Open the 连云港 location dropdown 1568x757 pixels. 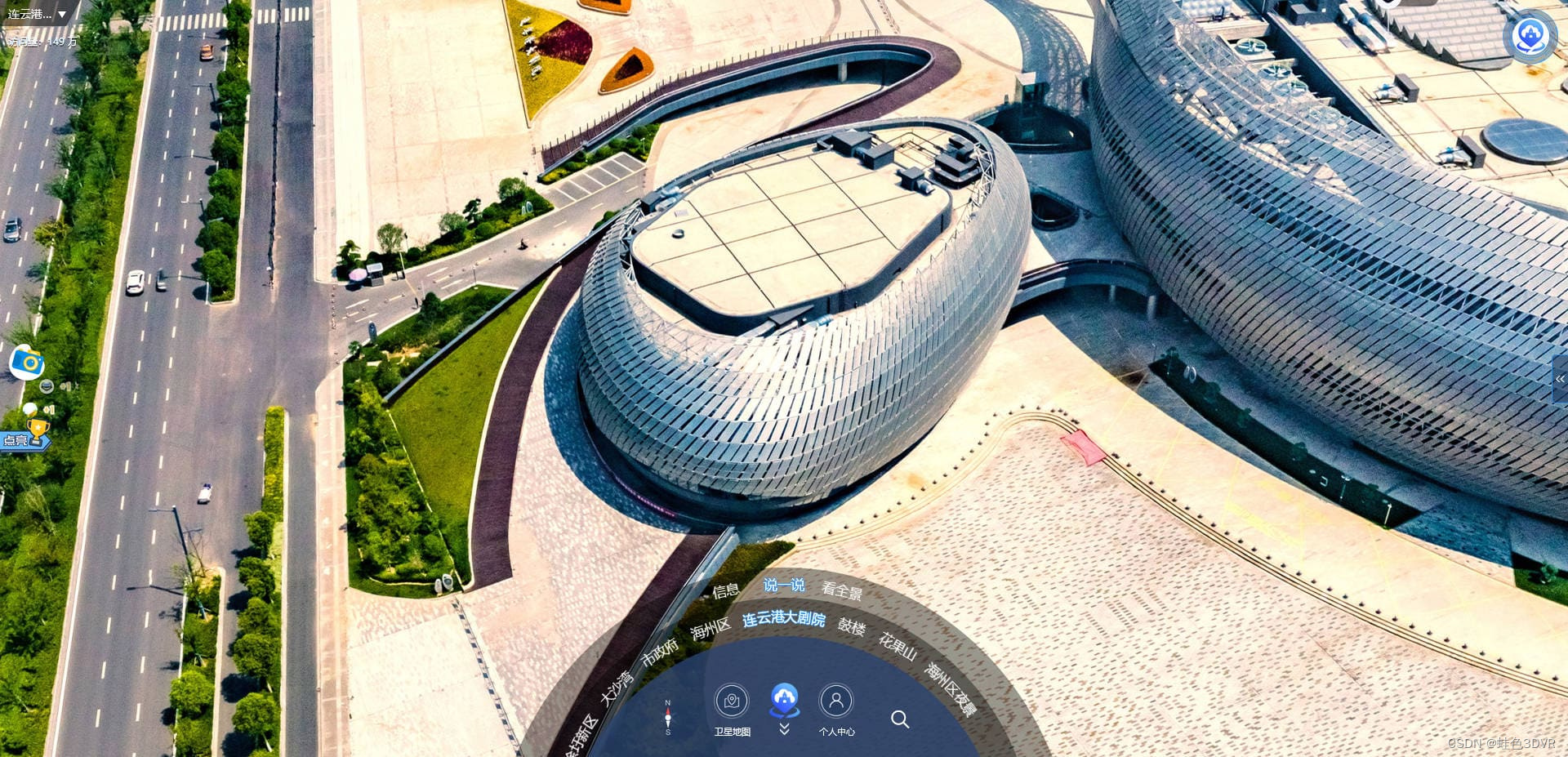point(37,14)
